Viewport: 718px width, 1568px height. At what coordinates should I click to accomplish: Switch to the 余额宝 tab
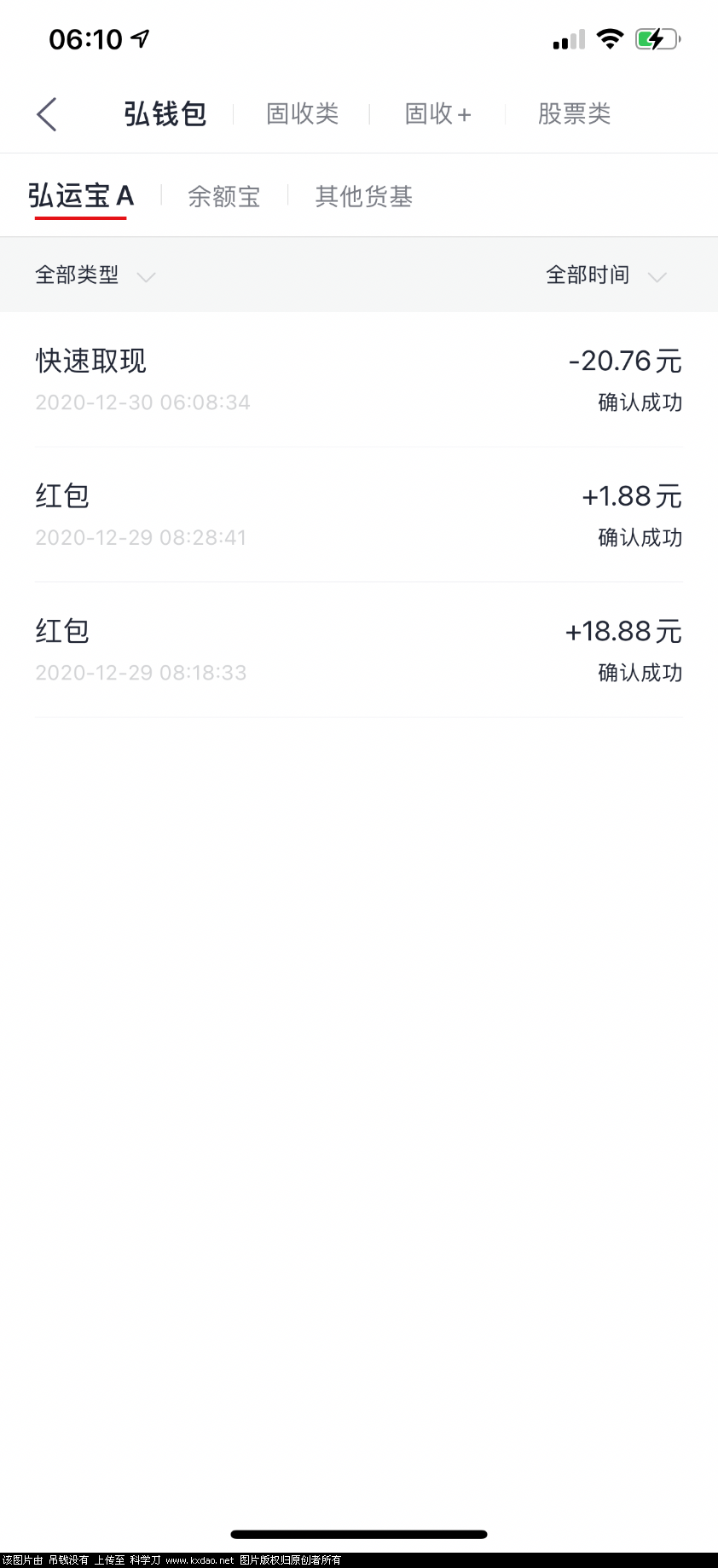click(223, 196)
